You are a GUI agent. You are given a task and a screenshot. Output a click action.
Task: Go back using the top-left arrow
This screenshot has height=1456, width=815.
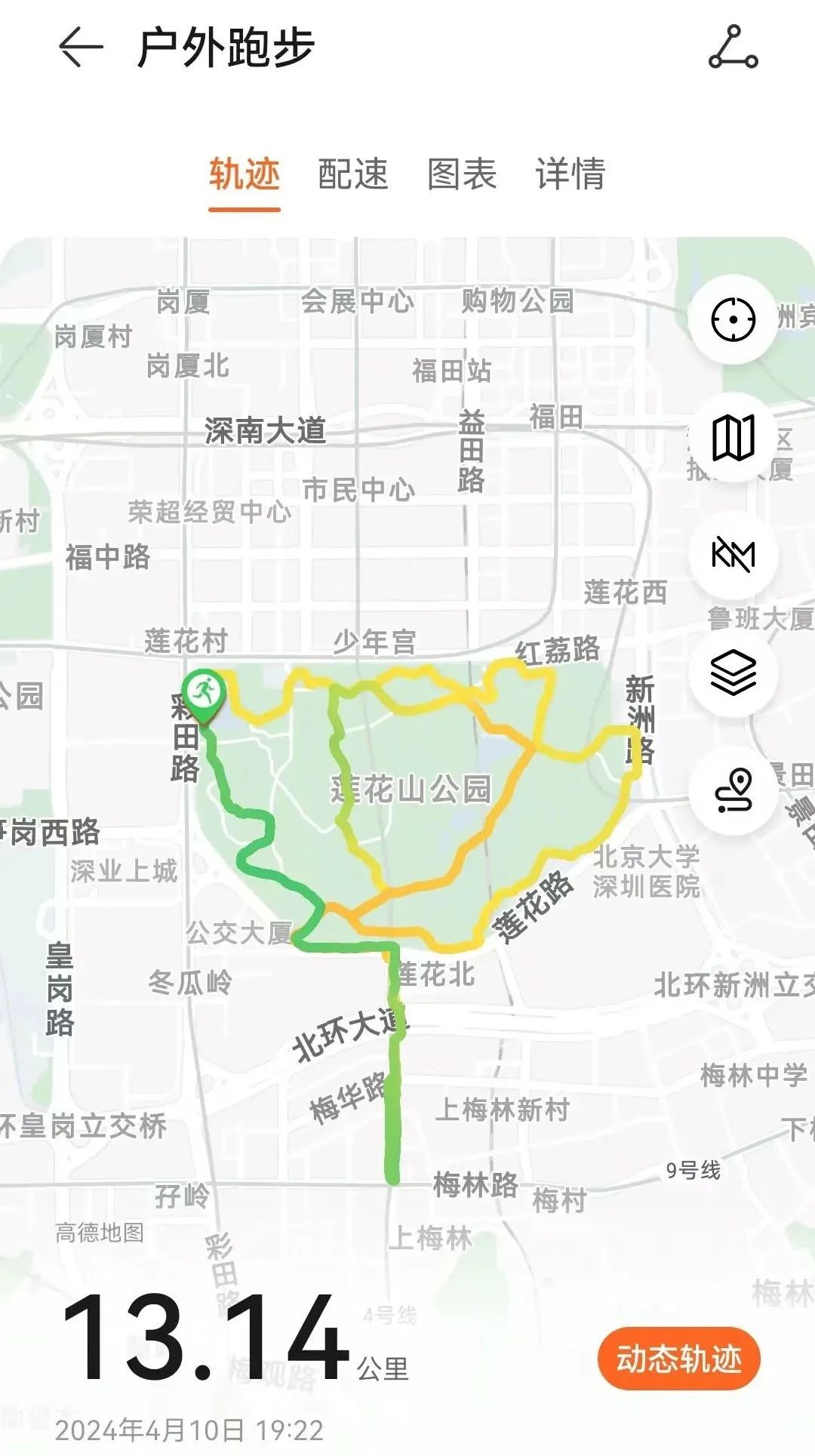[x=80, y=47]
